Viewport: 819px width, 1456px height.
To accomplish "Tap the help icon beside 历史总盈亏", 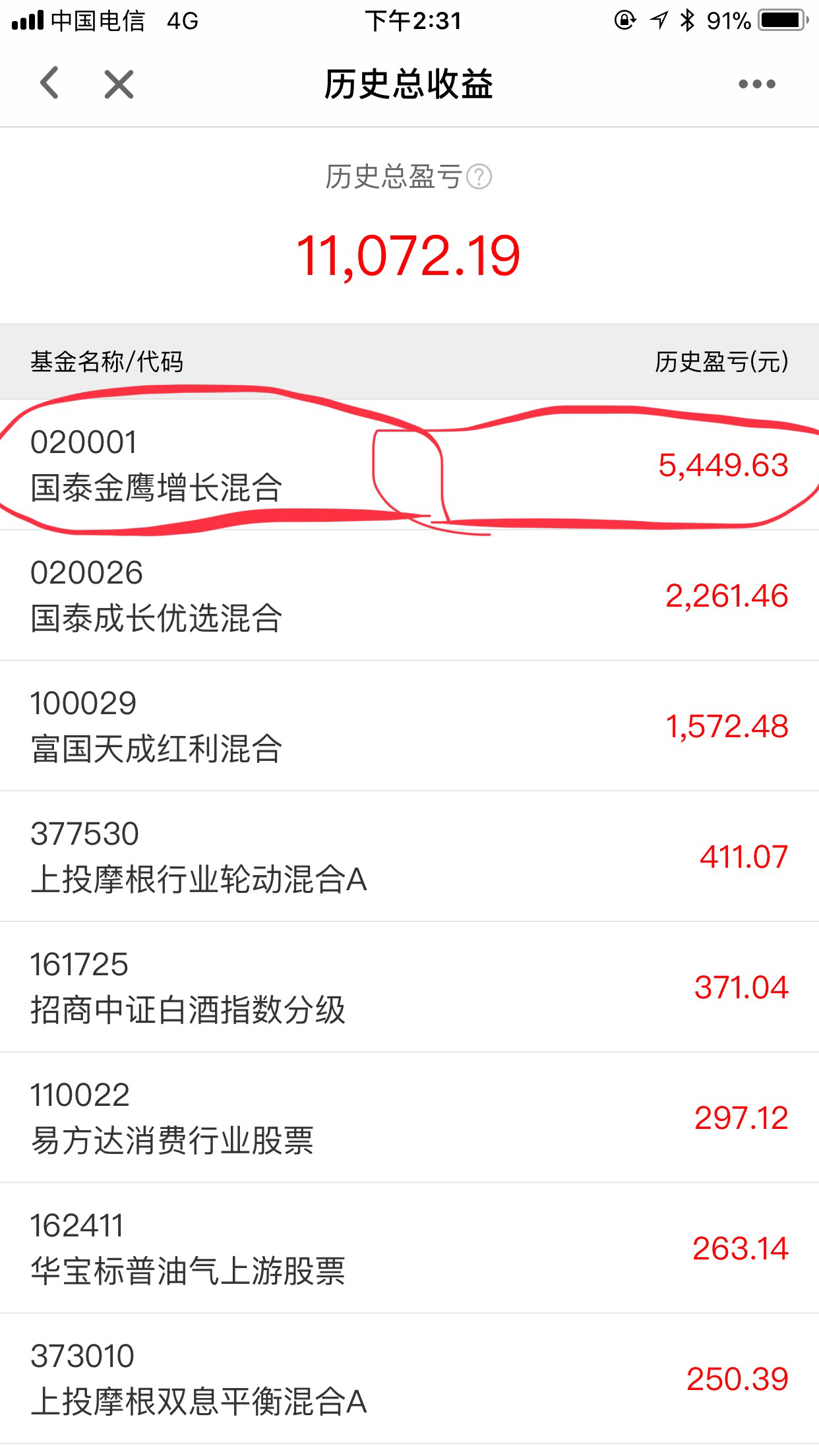I will point(479,177).
